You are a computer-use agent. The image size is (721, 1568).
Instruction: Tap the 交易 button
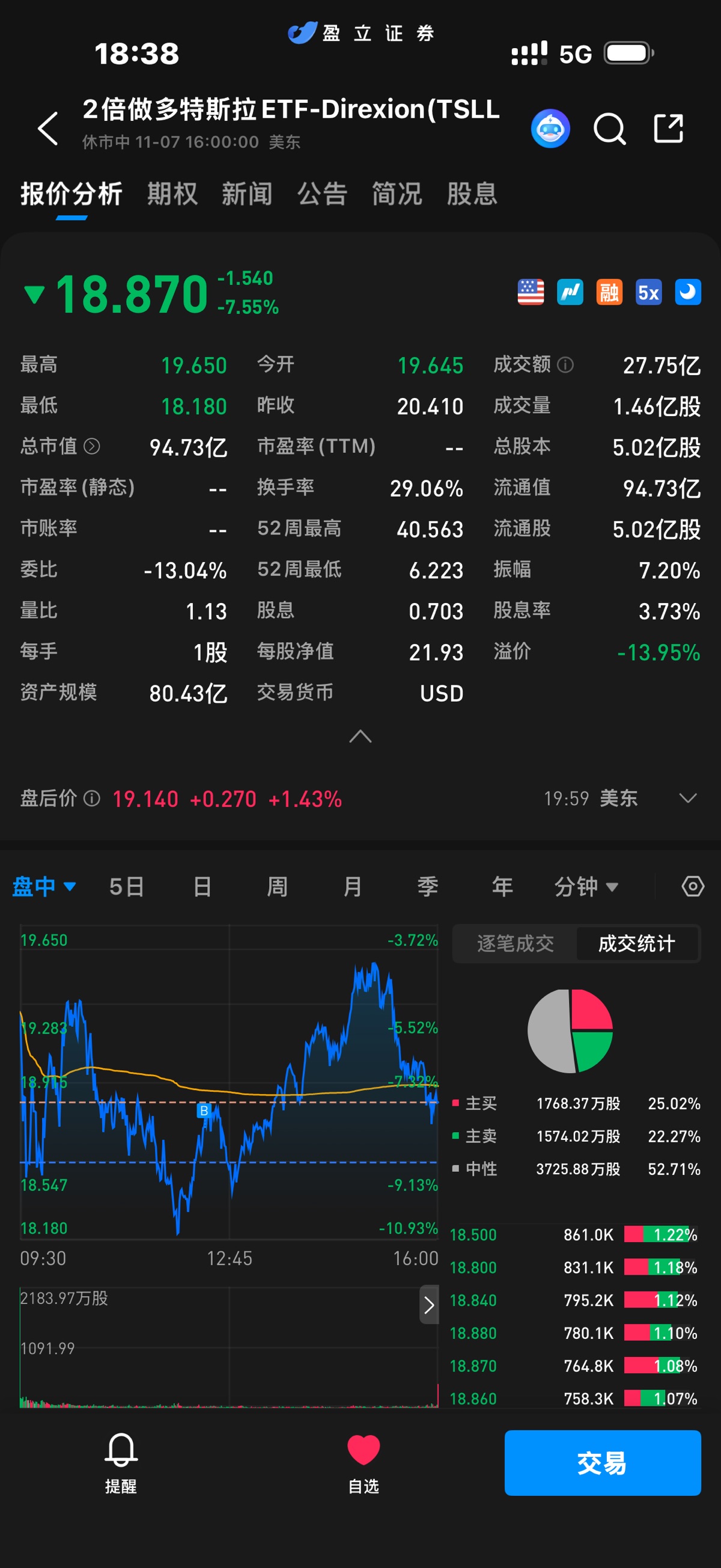click(603, 1463)
